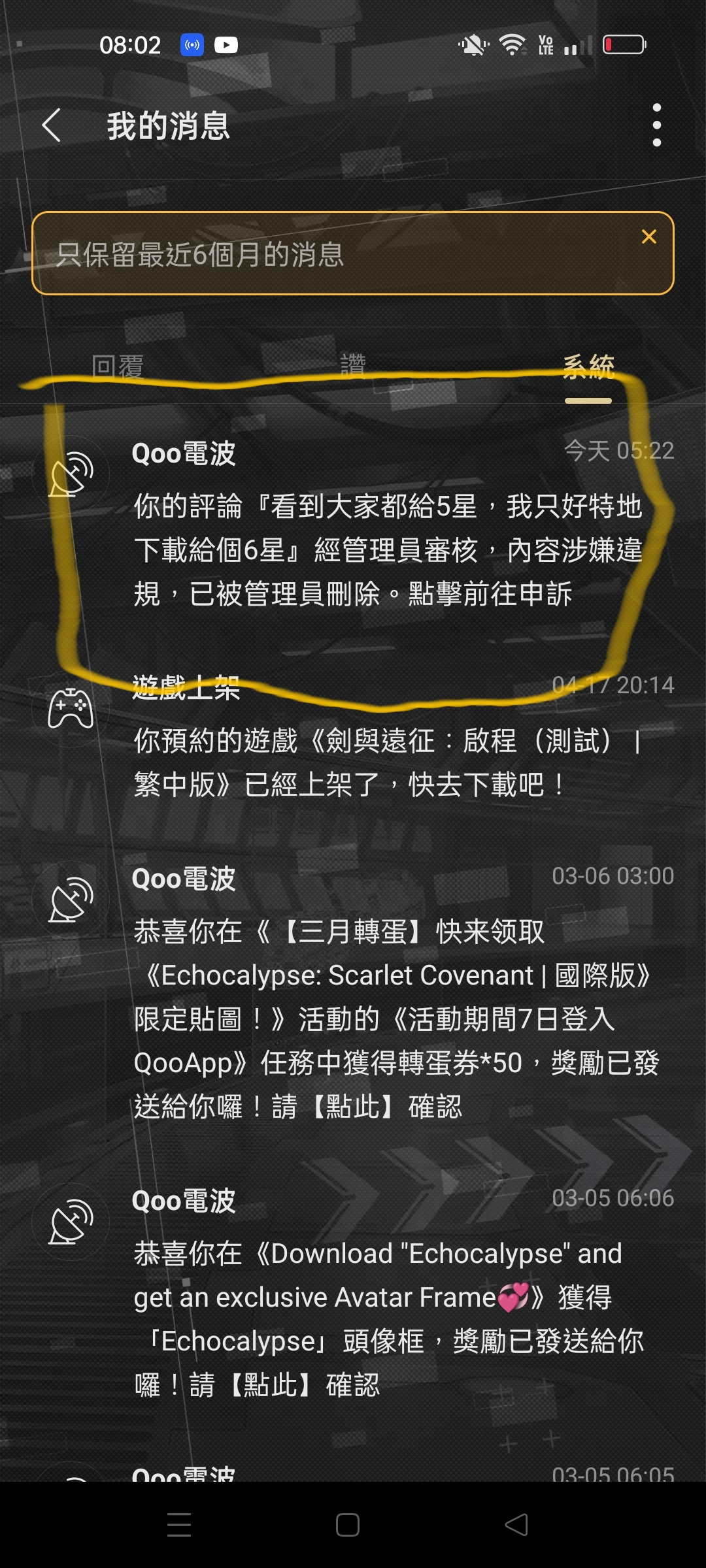
Task: Switch to the 回覆 tab
Action: pyautogui.click(x=118, y=367)
